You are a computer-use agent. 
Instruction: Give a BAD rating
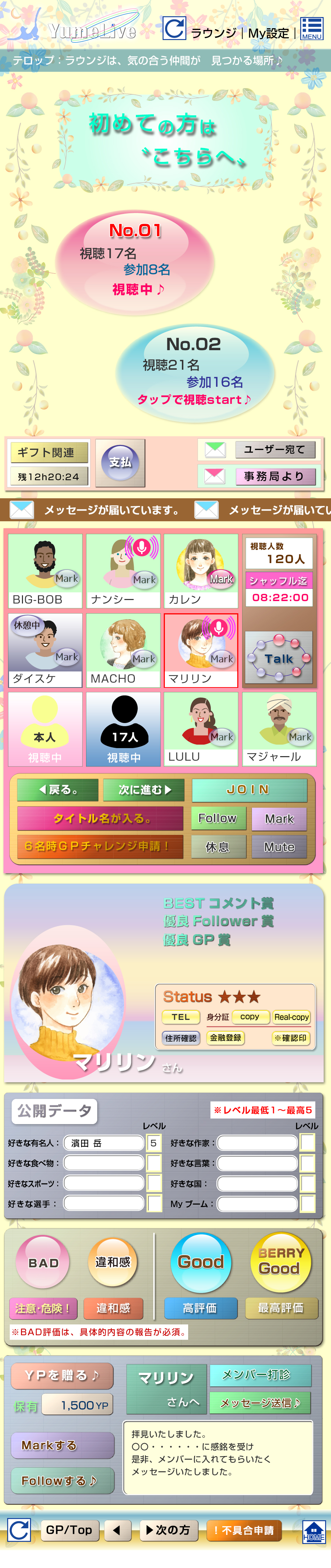tap(43, 1263)
